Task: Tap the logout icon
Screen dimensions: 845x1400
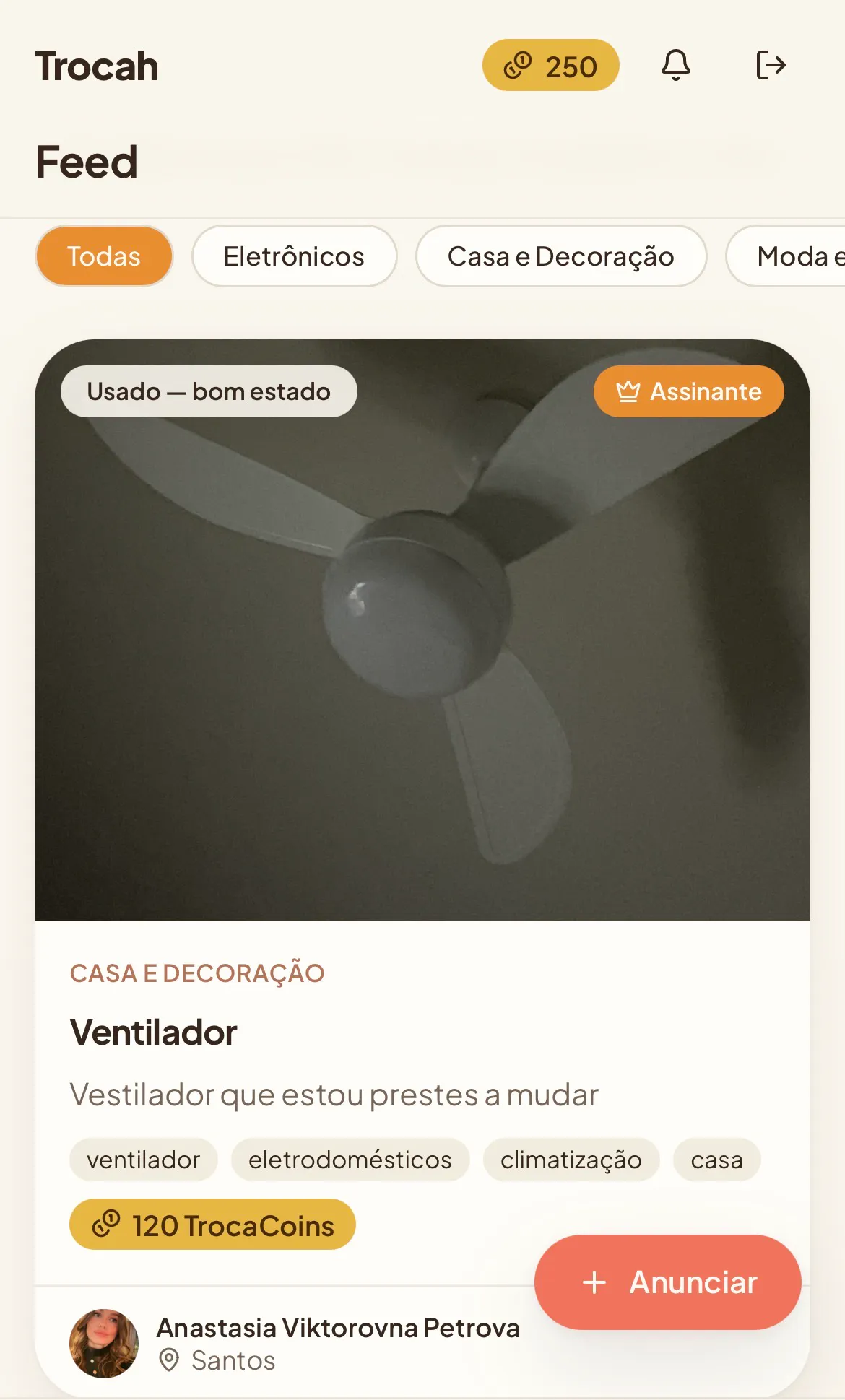Action: click(x=771, y=65)
